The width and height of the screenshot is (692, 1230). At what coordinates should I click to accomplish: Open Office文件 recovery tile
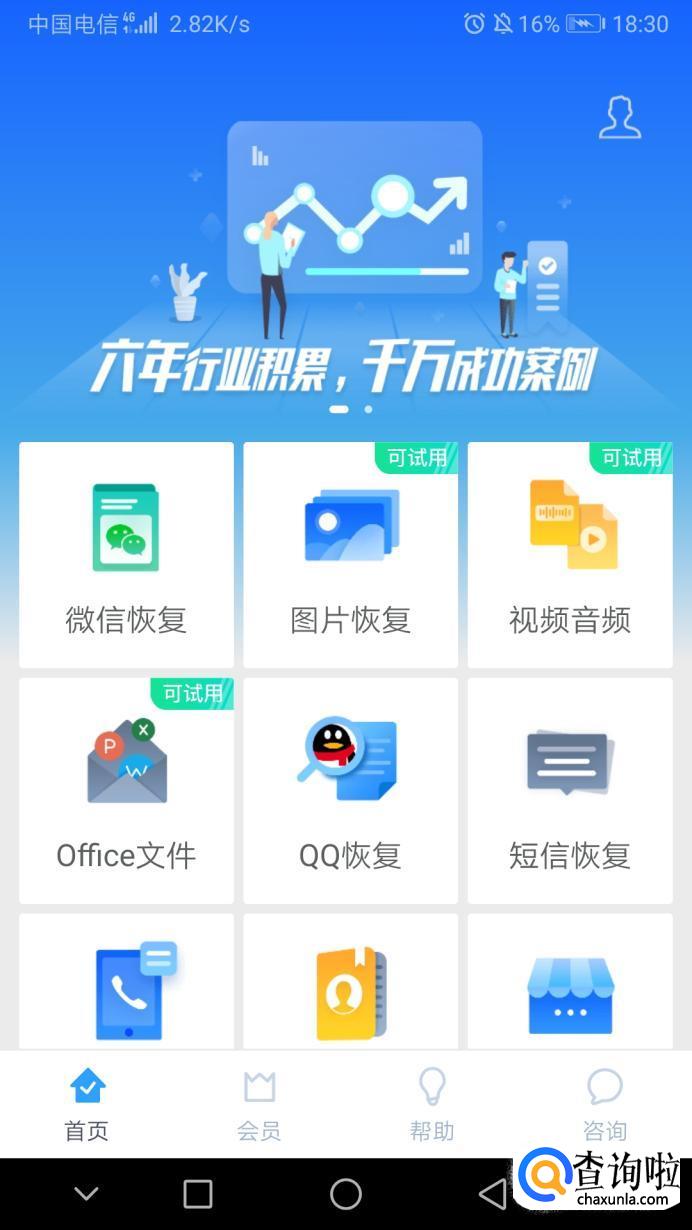click(x=126, y=790)
